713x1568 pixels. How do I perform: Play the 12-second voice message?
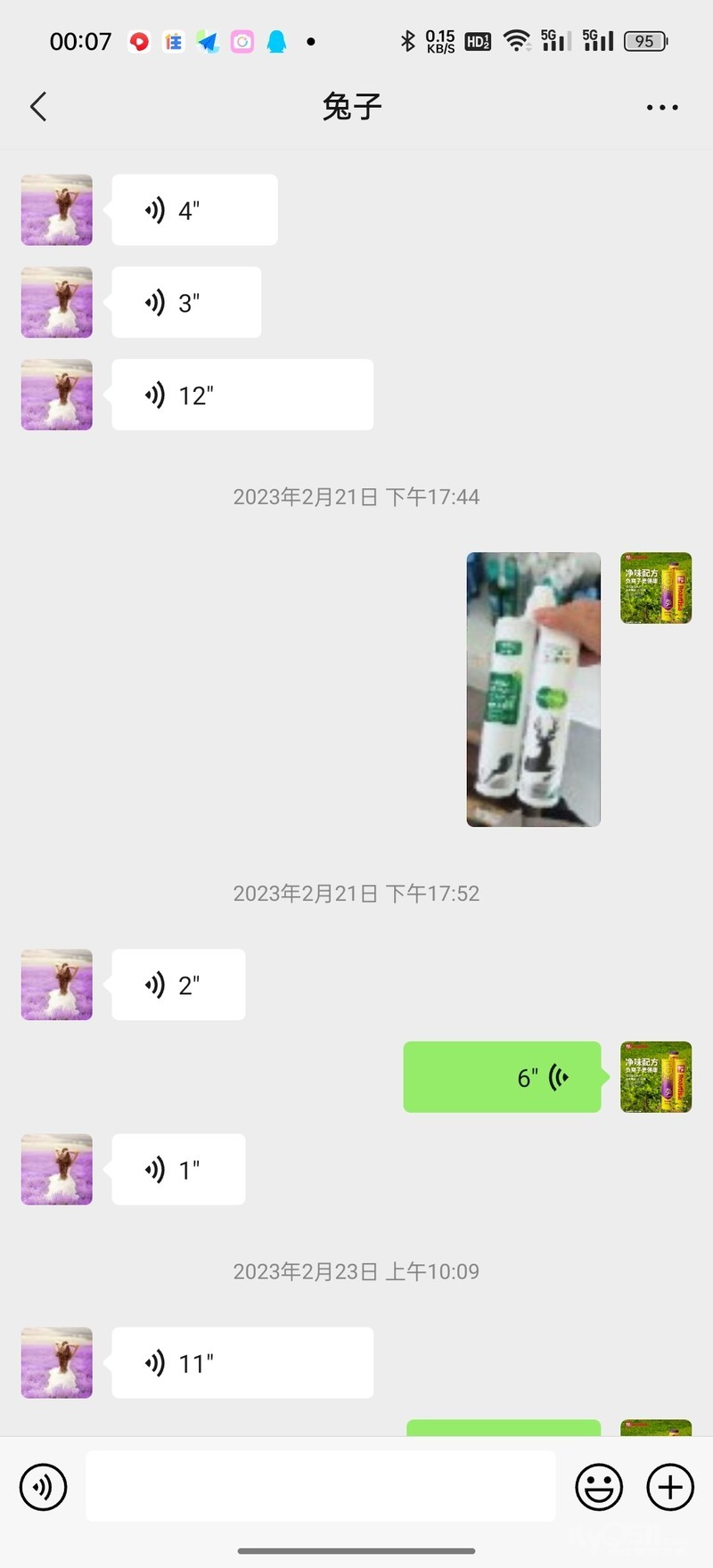pos(242,395)
